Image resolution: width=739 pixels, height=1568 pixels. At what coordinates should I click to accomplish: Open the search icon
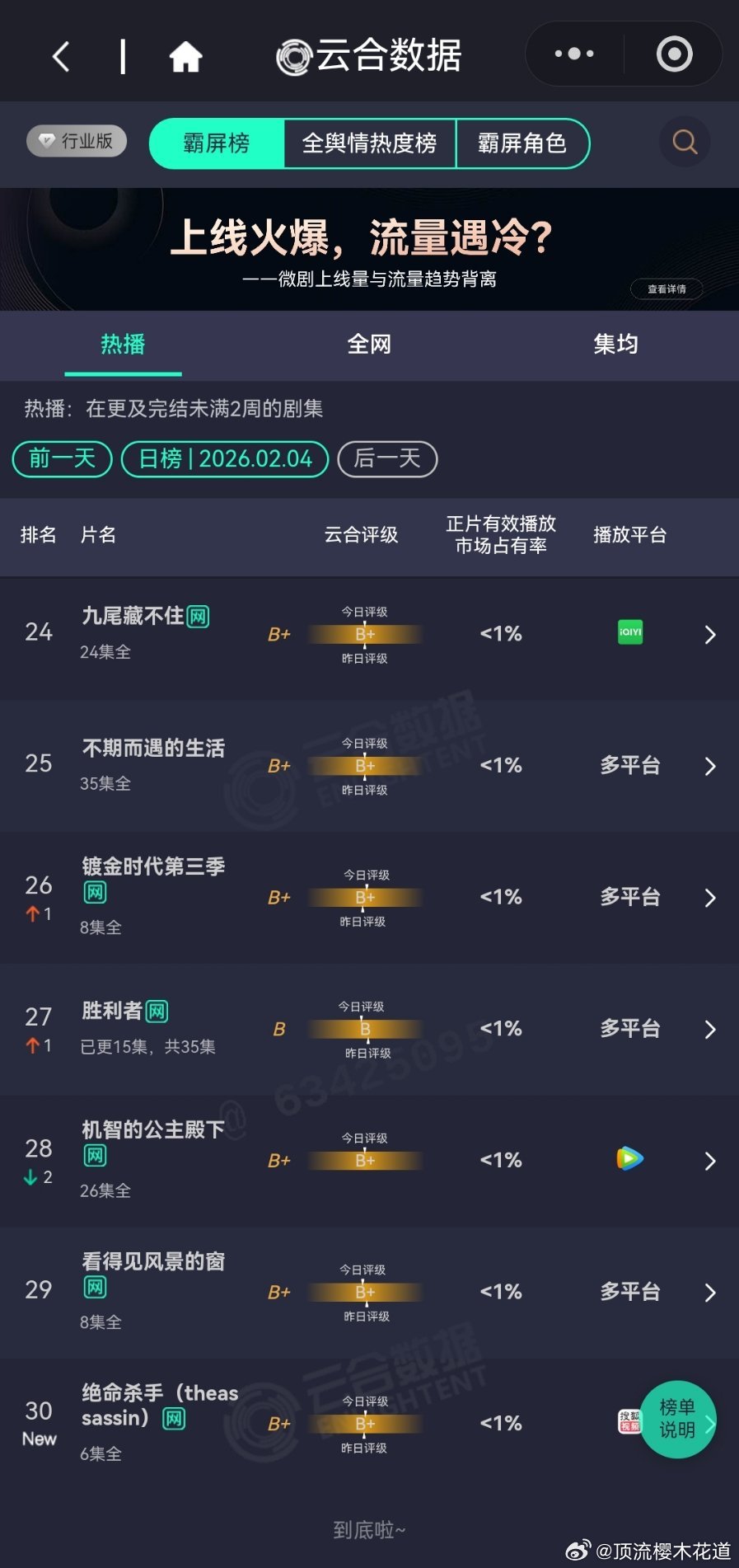(684, 143)
